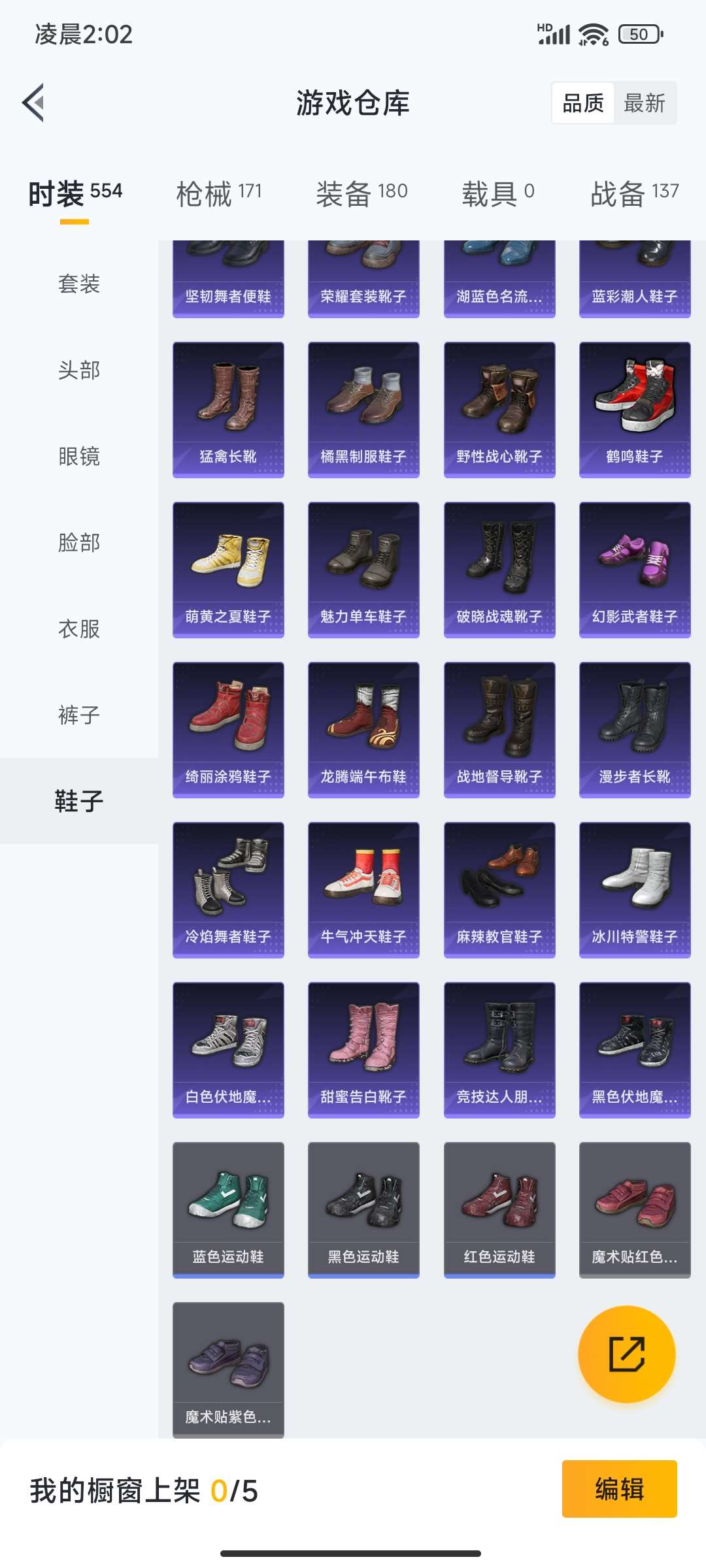The width and height of the screenshot is (706, 1568).
Task: Tap the orange share floating button
Action: (x=626, y=1354)
